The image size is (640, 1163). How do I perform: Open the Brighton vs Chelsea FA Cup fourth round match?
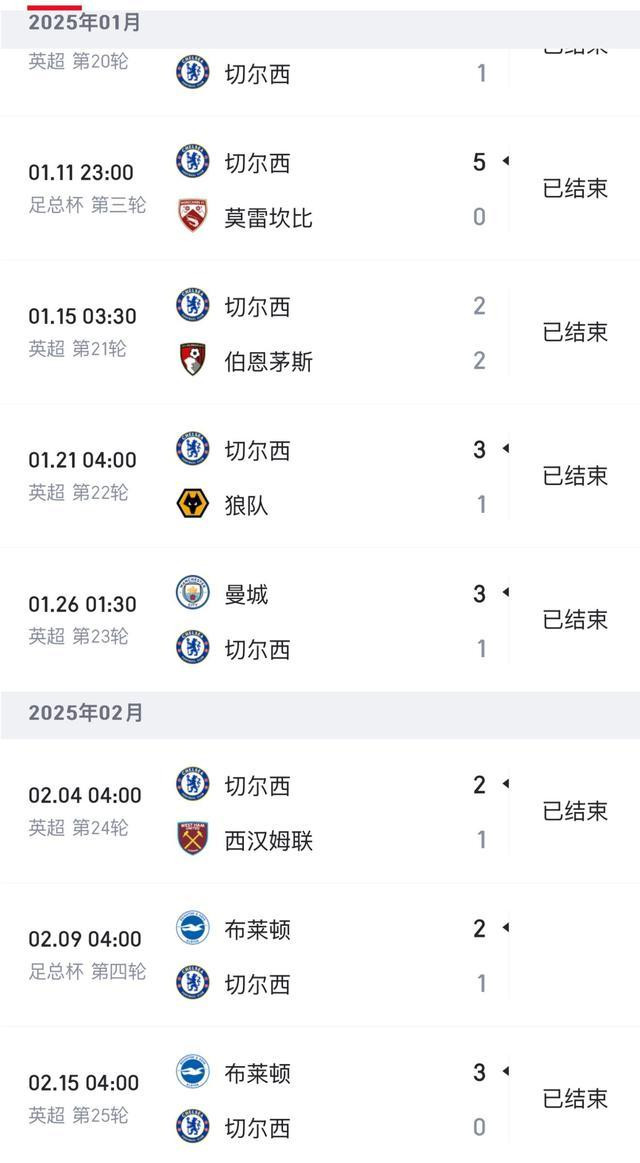point(320,955)
